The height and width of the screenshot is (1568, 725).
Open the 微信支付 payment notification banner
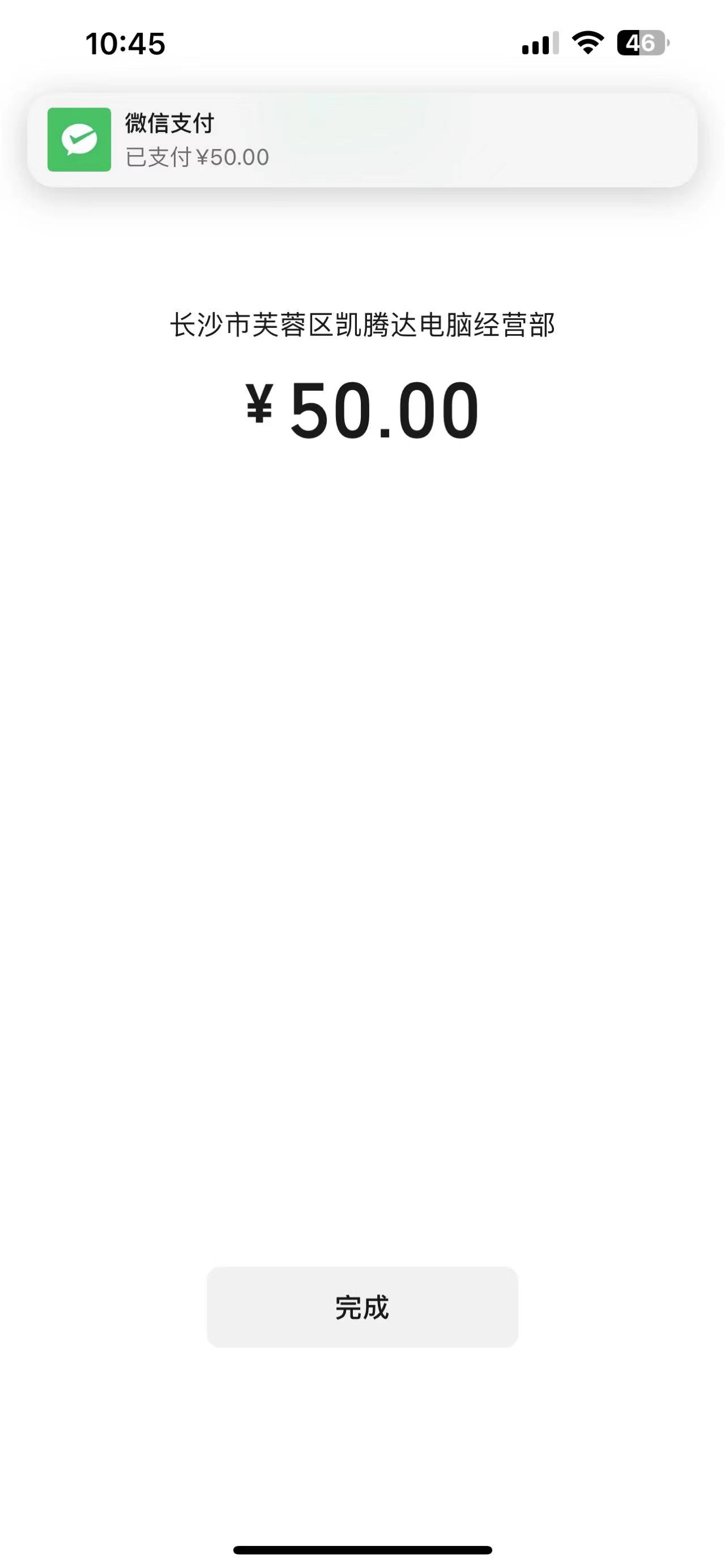[362, 140]
